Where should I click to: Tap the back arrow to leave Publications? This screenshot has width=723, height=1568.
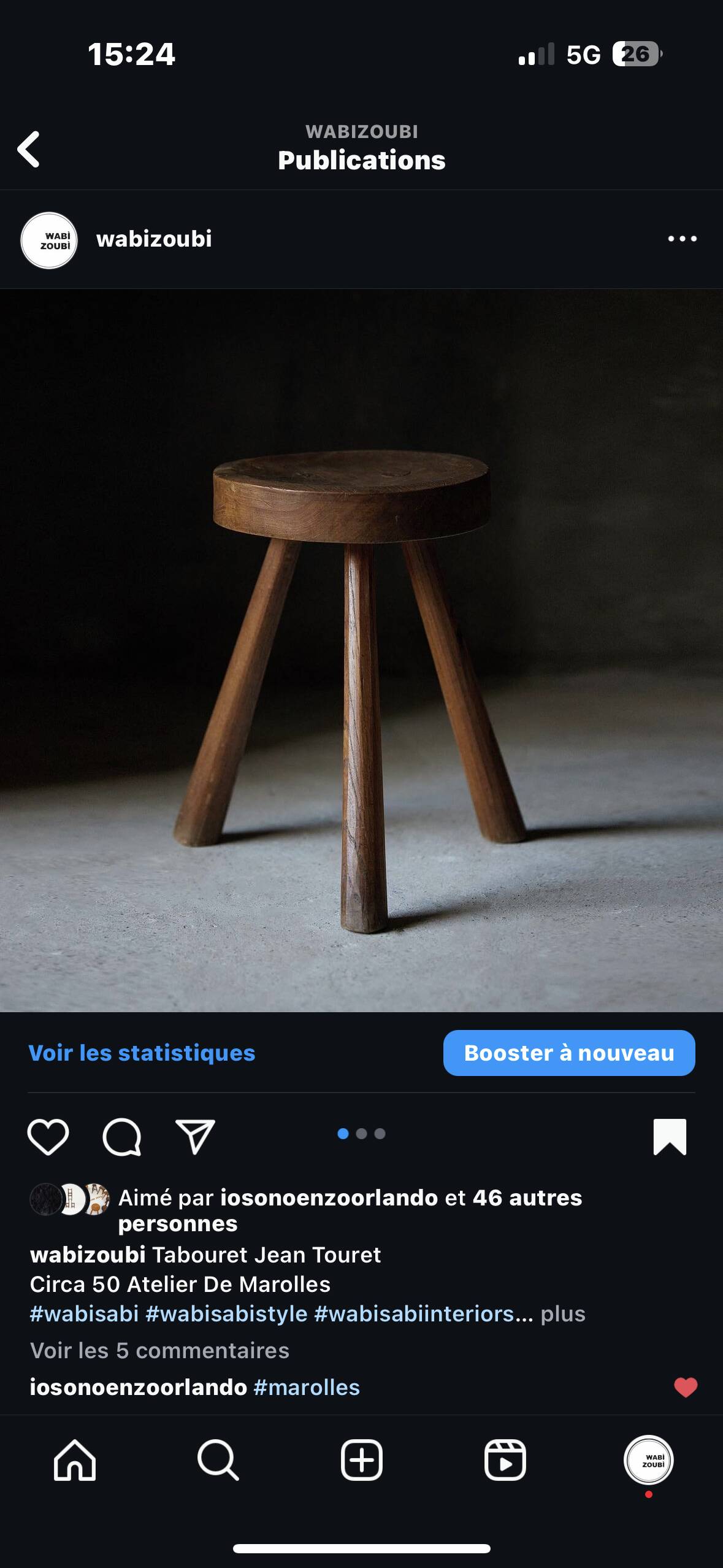[29, 150]
